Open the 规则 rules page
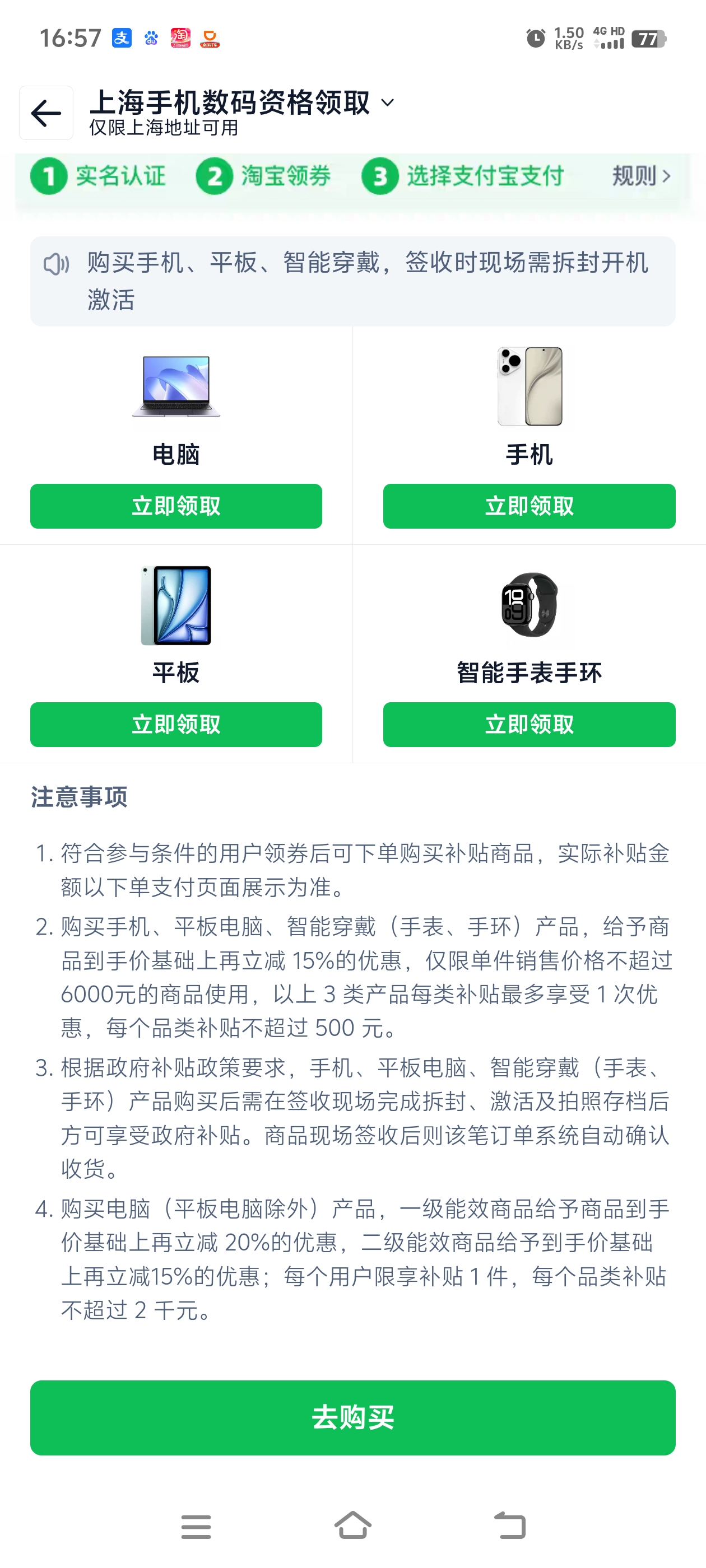 (641, 176)
